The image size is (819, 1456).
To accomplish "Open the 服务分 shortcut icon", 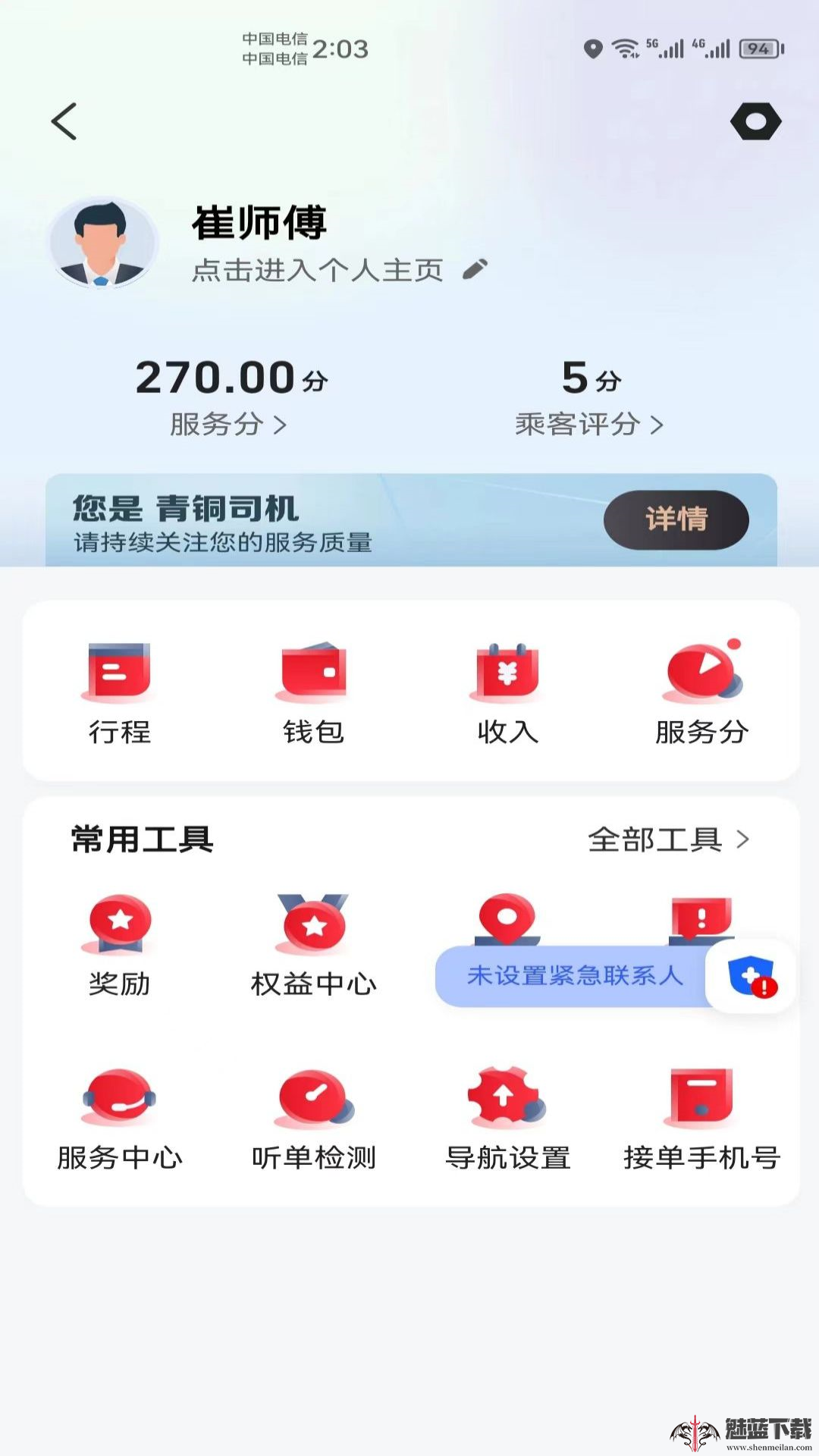I will pyautogui.click(x=701, y=692).
